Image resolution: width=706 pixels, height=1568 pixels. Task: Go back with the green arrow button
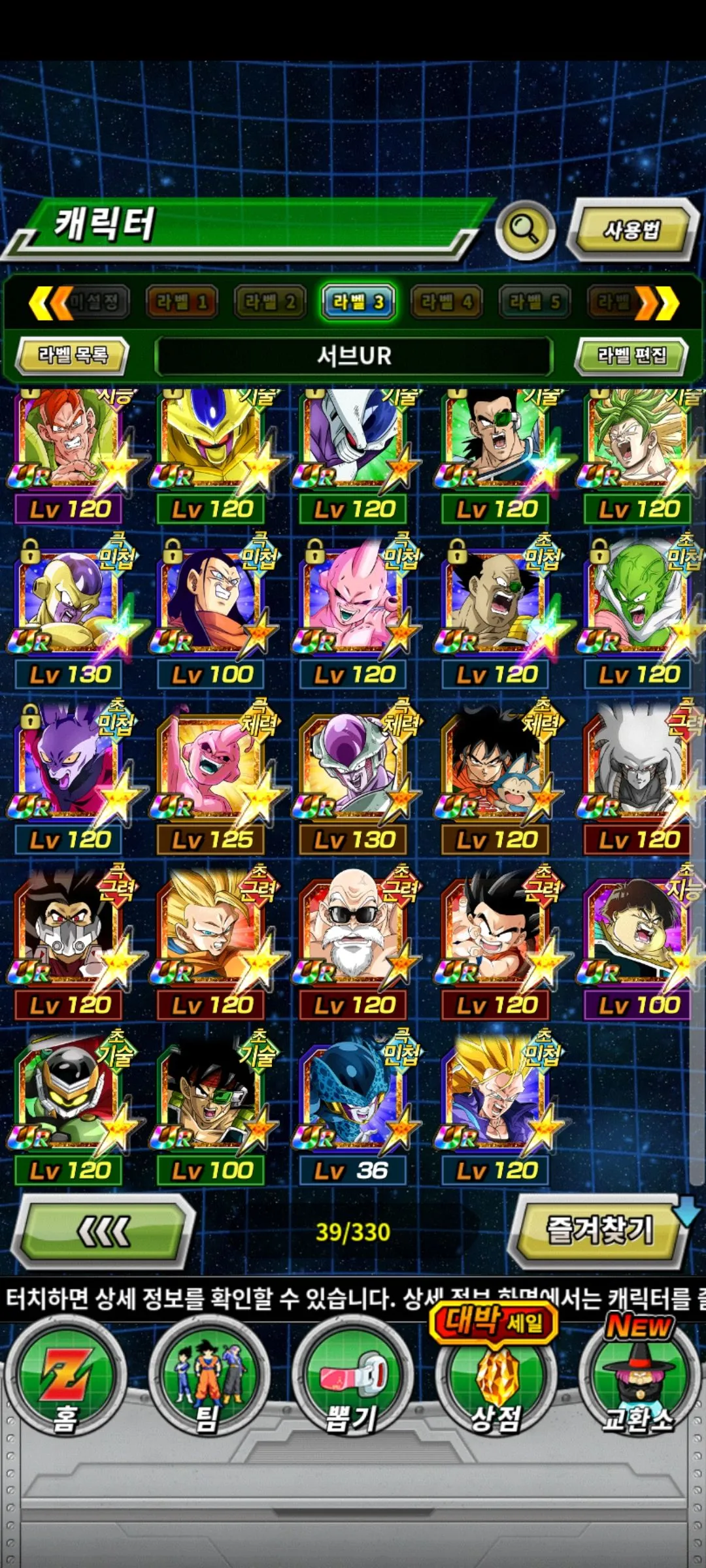(105, 1232)
